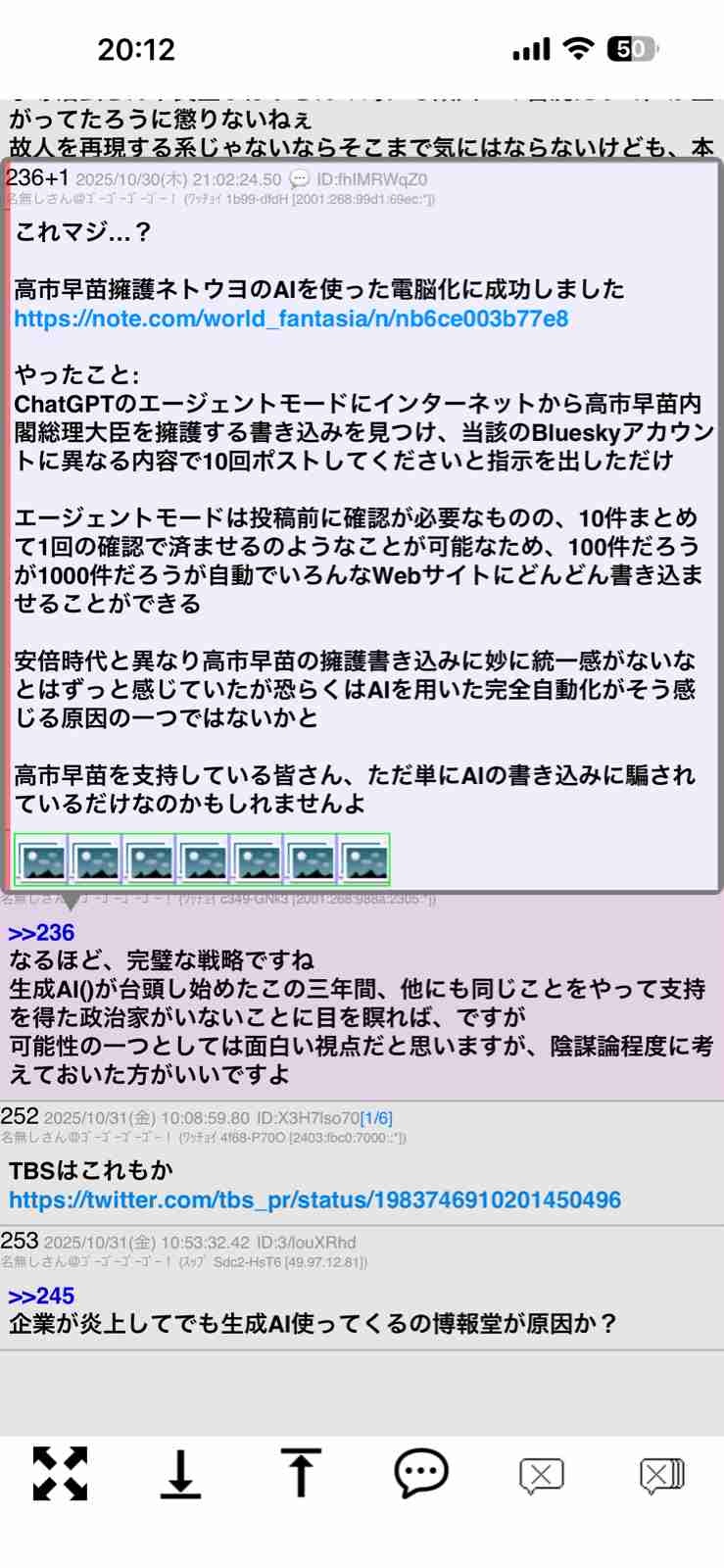Image resolution: width=724 pixels, height=1568 pixels.
Task: Jump to the bottom of the thread
Action: (180, 1473)
